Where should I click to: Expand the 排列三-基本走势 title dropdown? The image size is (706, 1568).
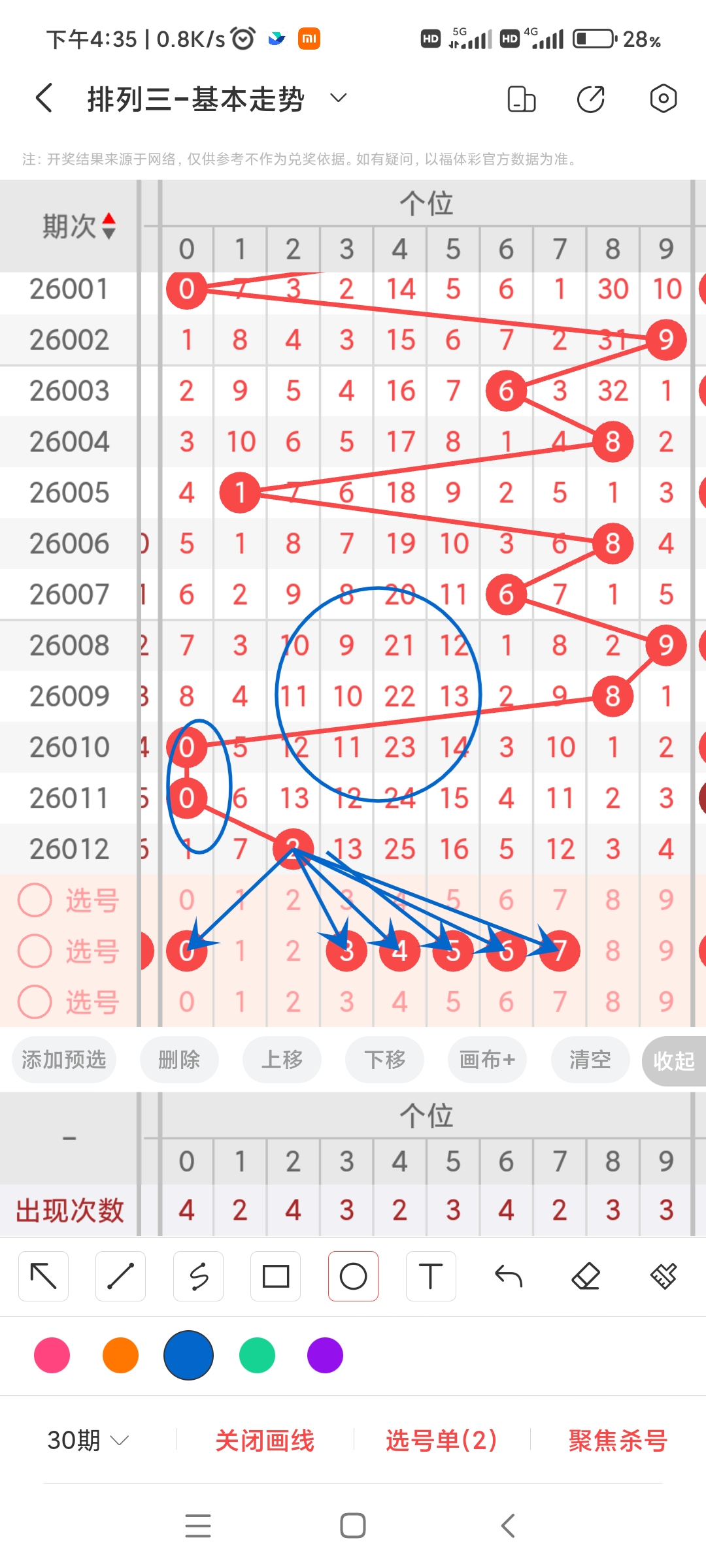pos(337,98)
